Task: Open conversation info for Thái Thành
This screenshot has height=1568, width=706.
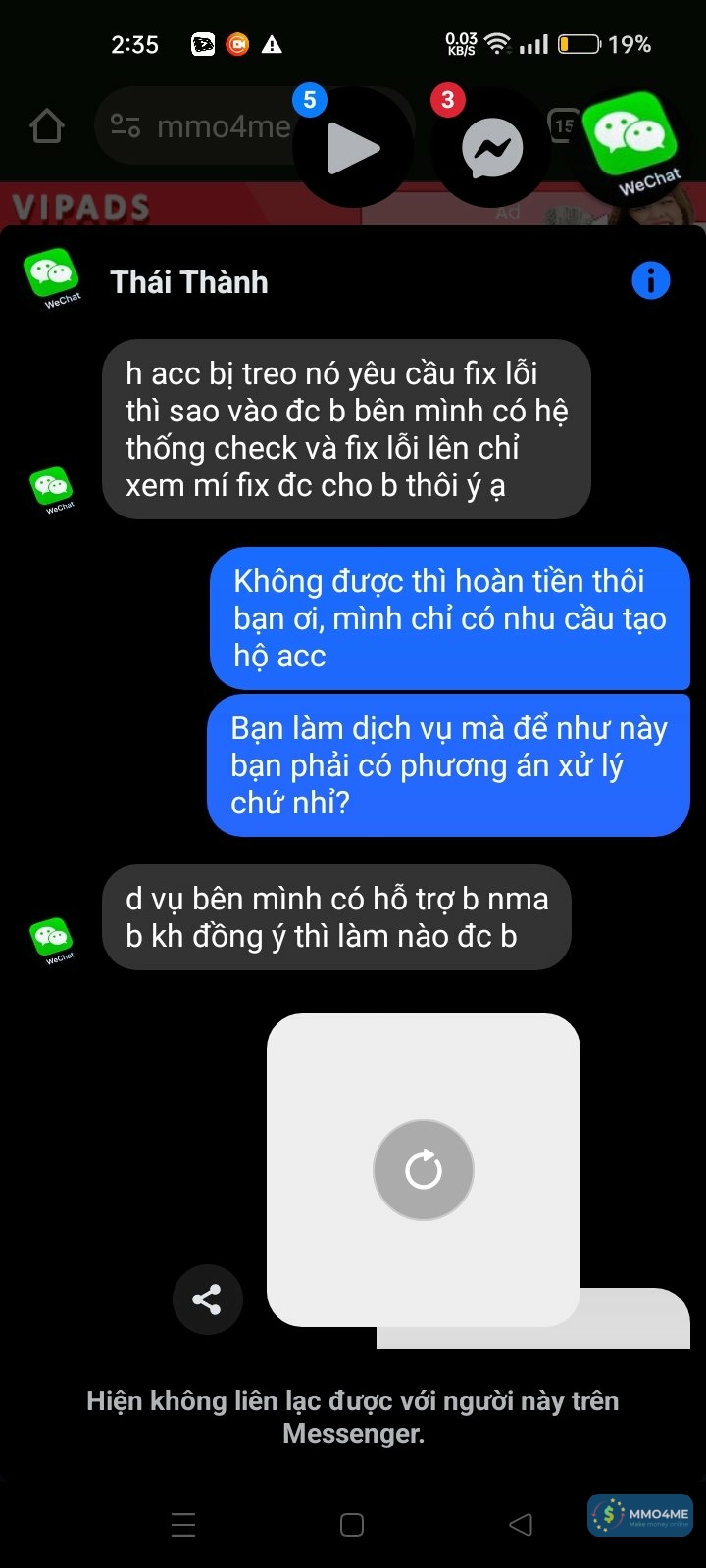Action: pyautogui.click(x=650, y=281)
